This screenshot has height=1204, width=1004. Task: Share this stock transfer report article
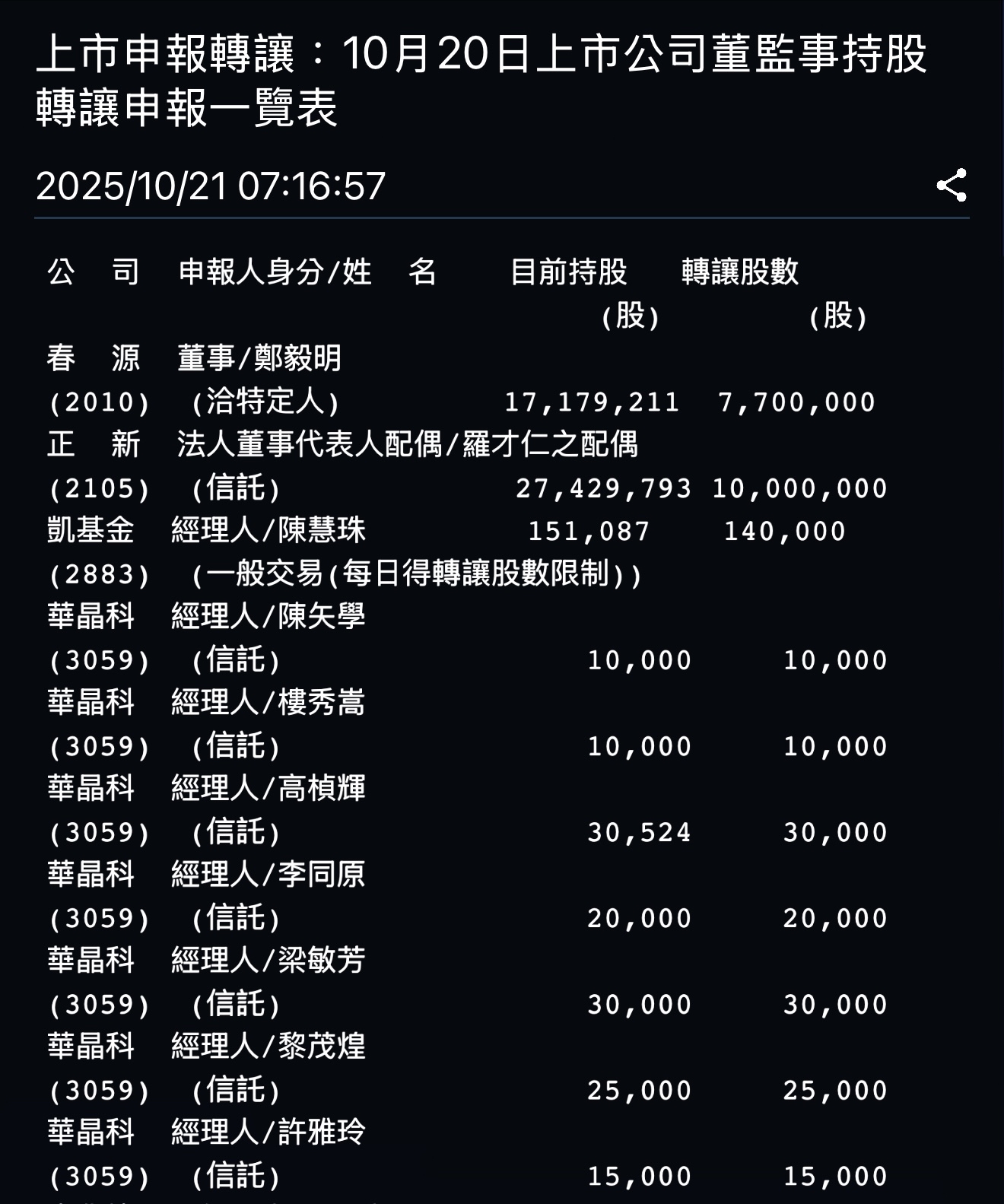951,185
